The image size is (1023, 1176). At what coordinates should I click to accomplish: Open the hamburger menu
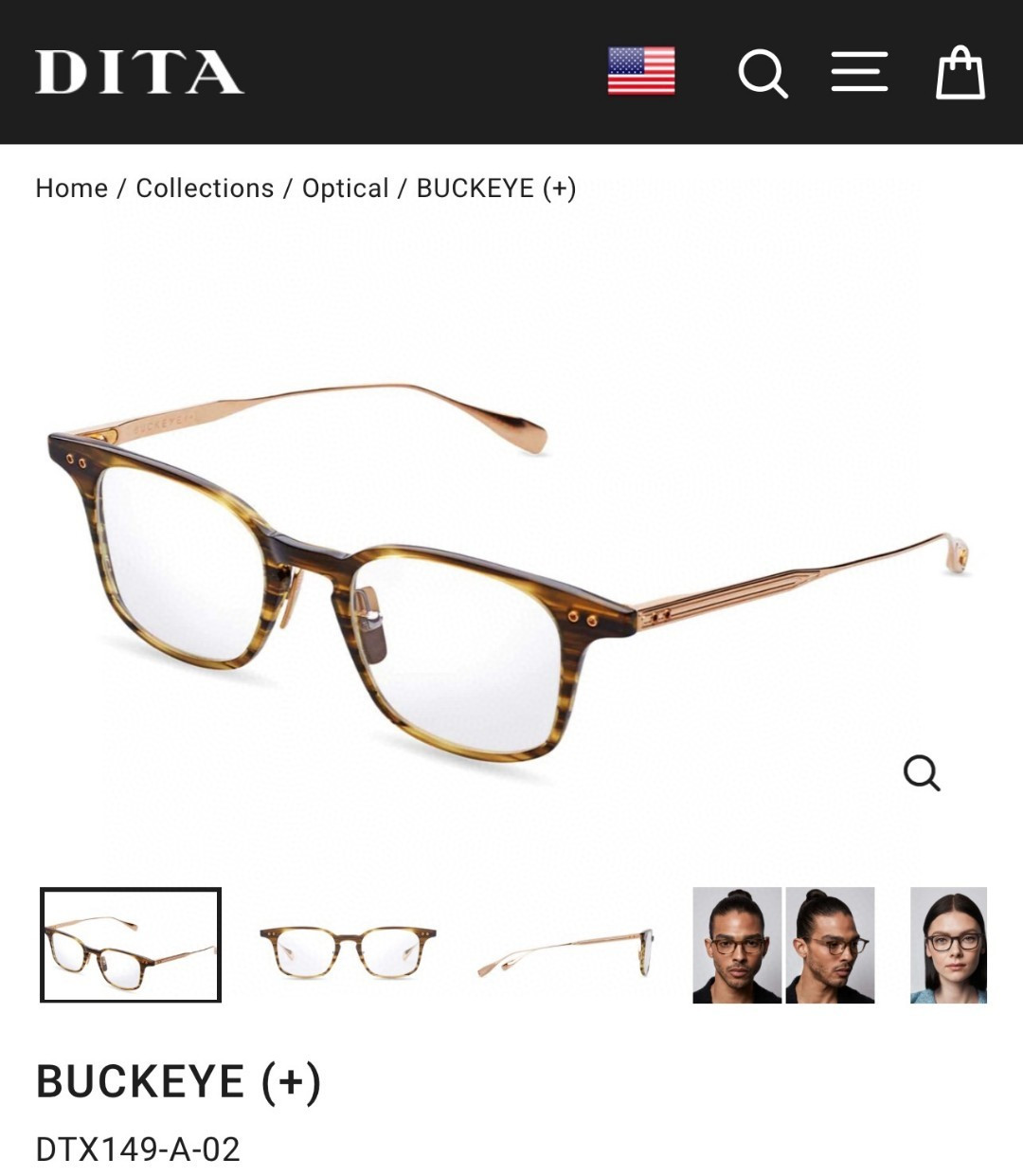[859, 72]
